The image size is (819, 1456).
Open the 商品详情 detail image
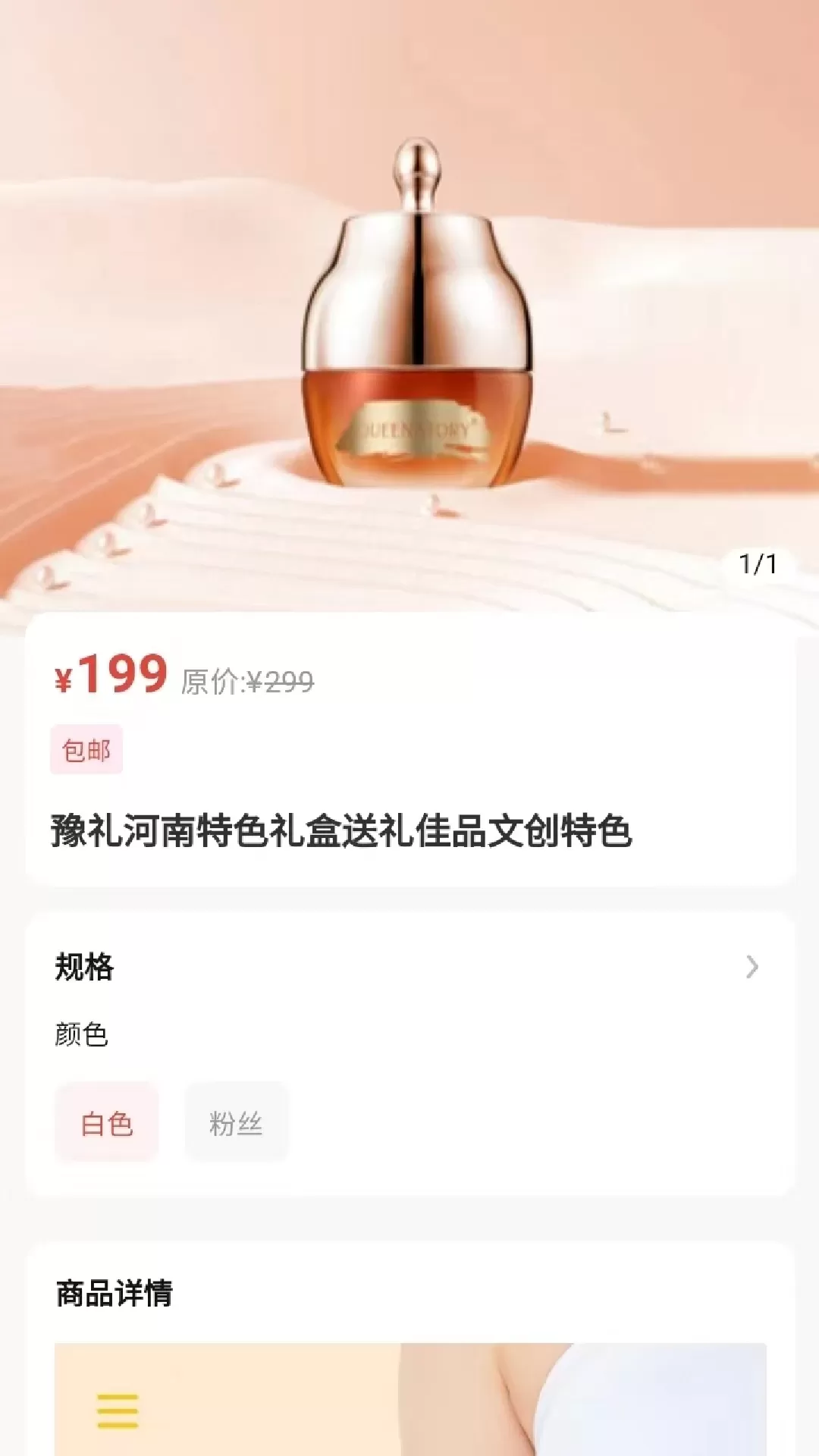[x=409, y=1399]
